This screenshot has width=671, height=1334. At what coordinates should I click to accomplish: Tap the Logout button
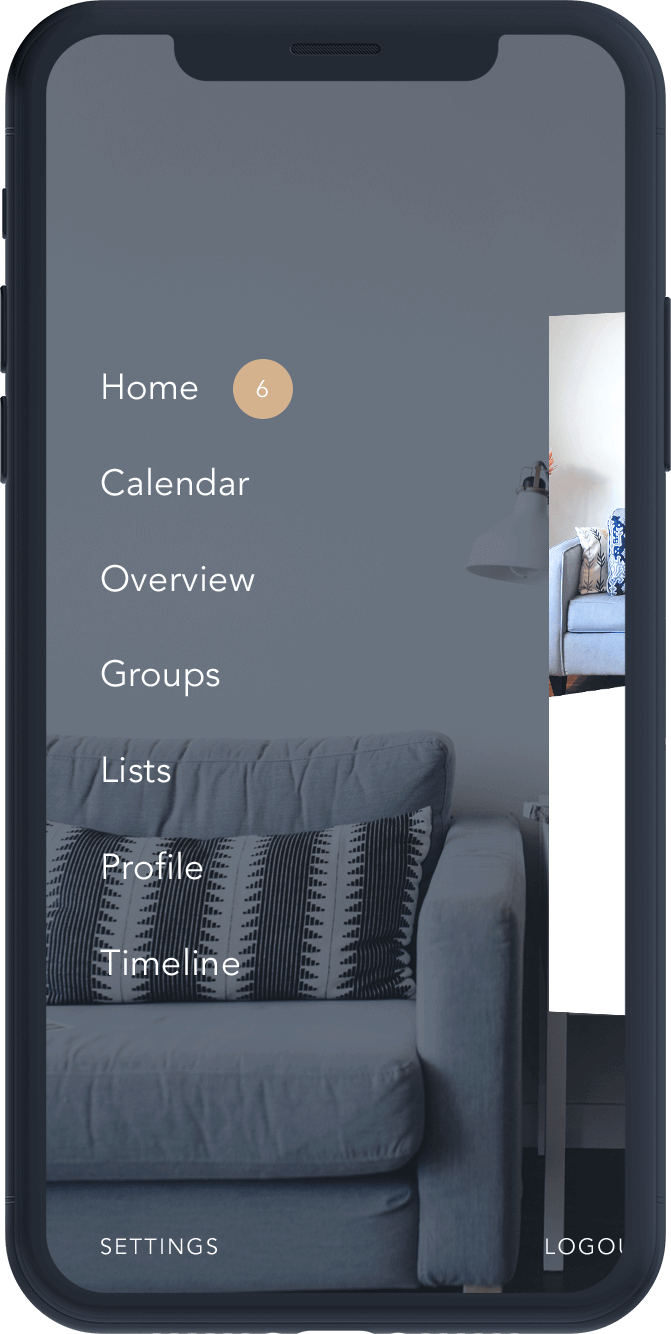pos(584,1247)
